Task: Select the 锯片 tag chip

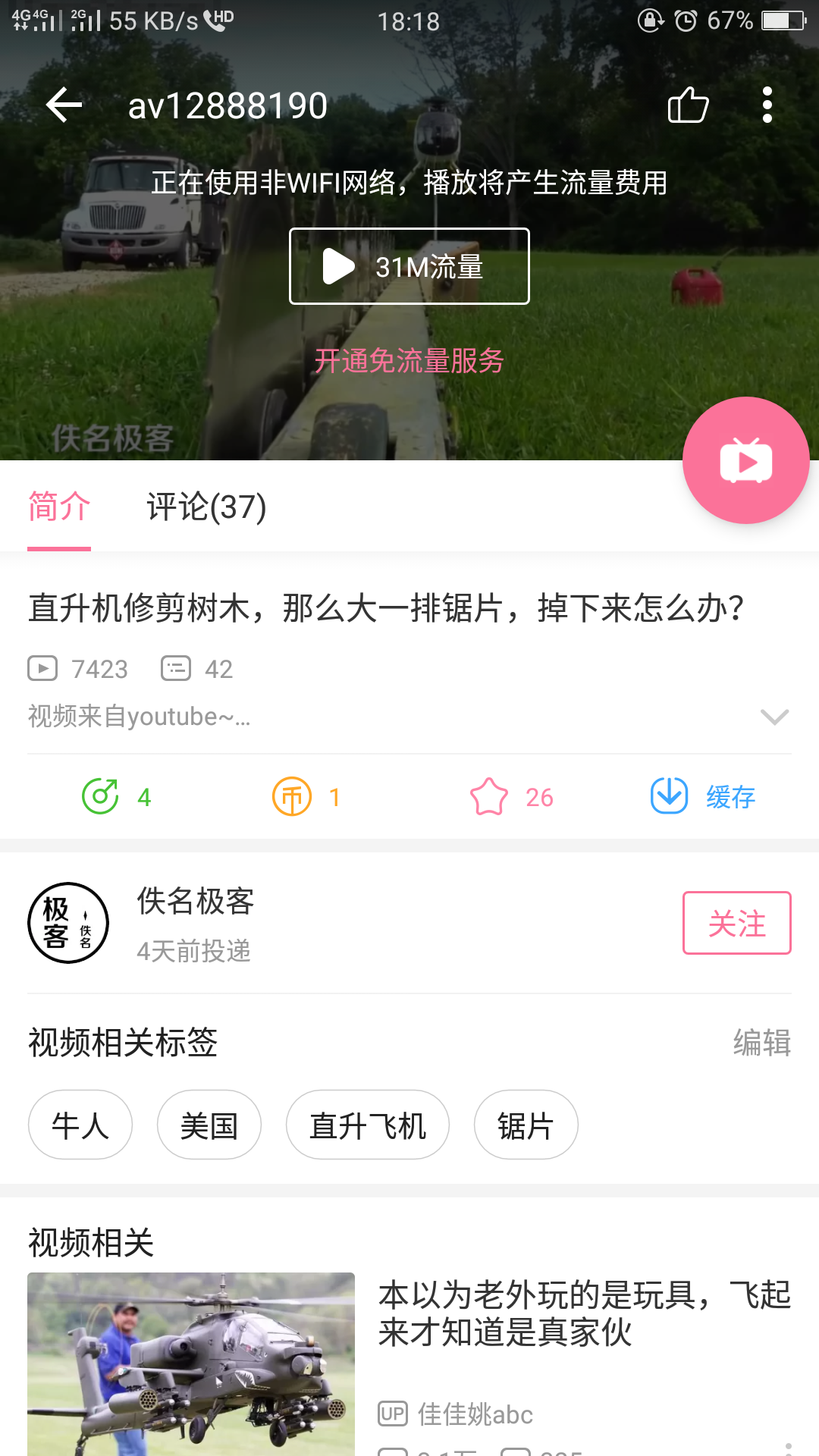Action: coord(526,1125)
